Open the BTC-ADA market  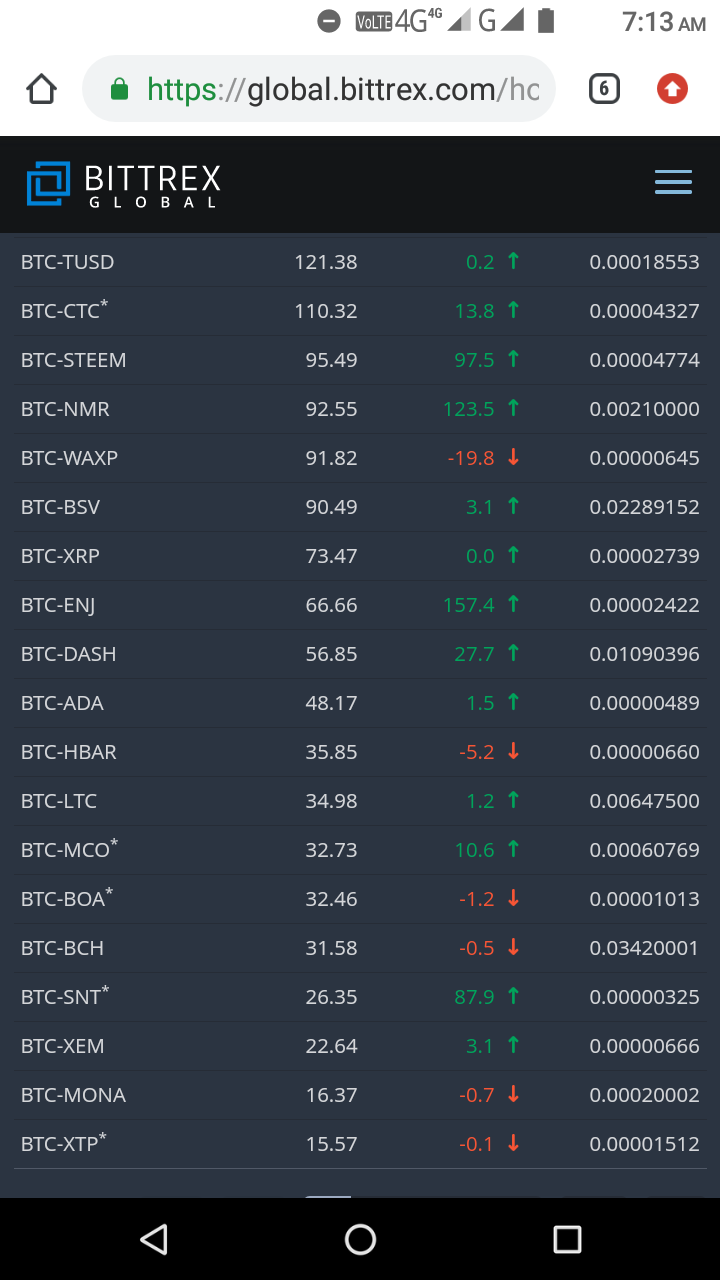[63, 703]
